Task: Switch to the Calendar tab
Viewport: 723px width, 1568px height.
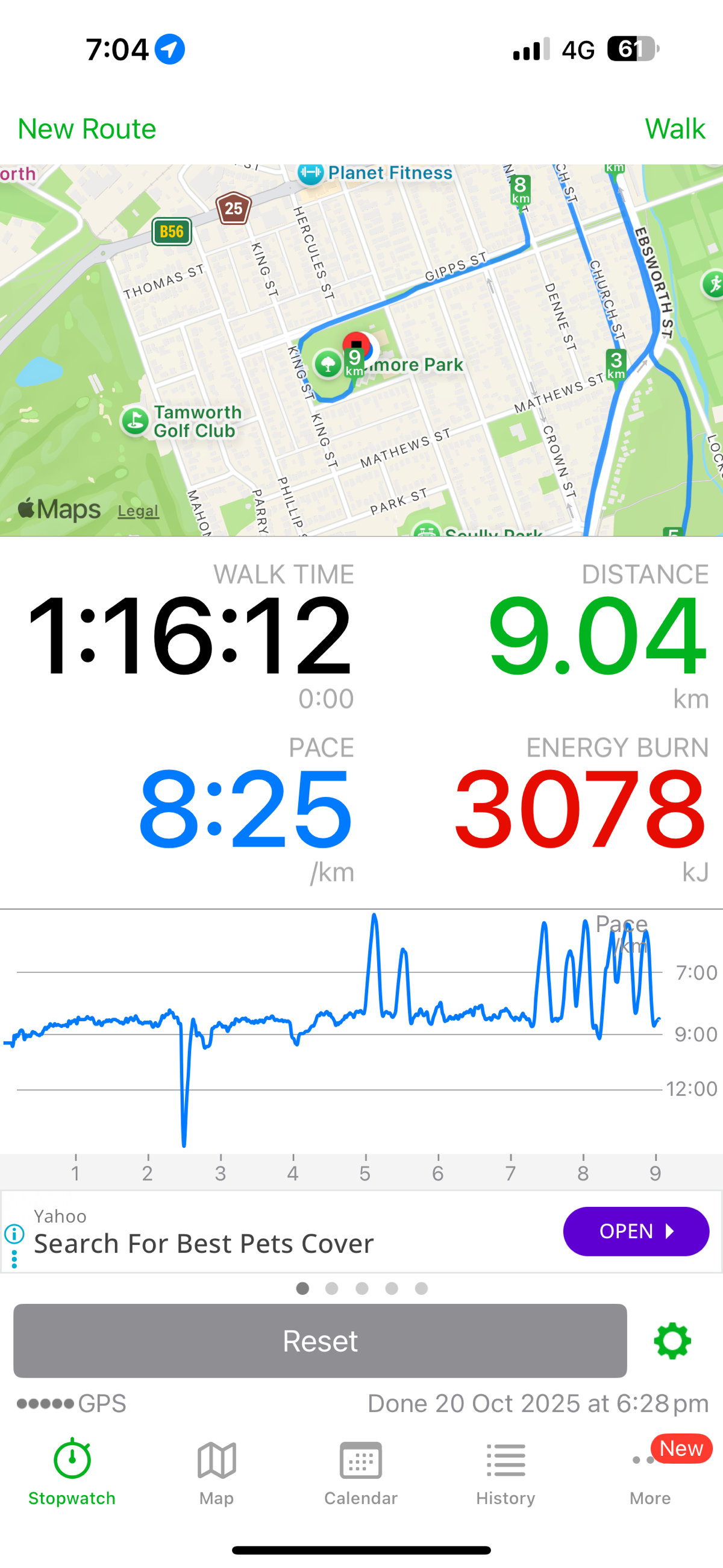Action: coord(361,1470)
